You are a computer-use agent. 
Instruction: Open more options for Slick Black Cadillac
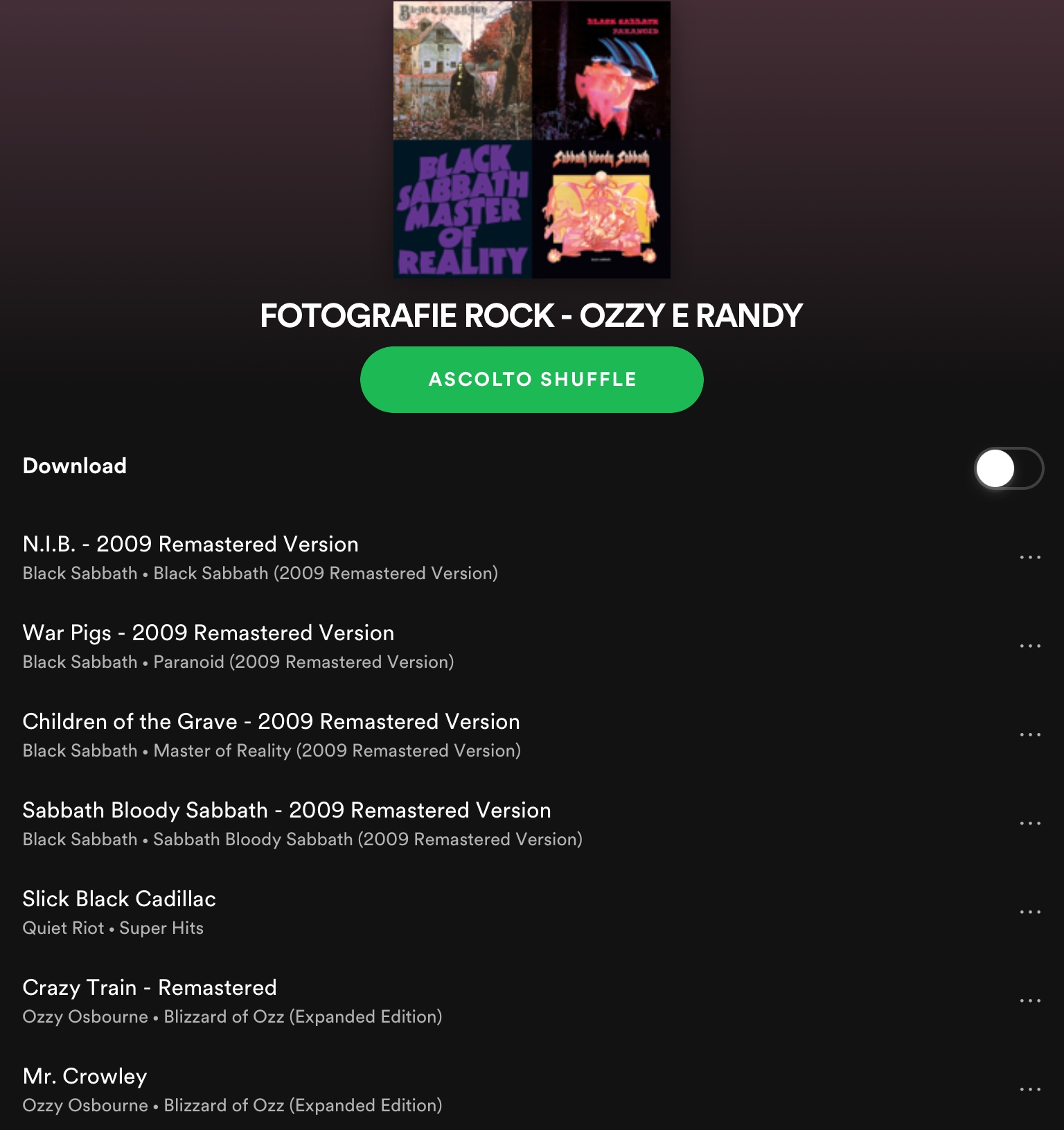point(1030,912)
